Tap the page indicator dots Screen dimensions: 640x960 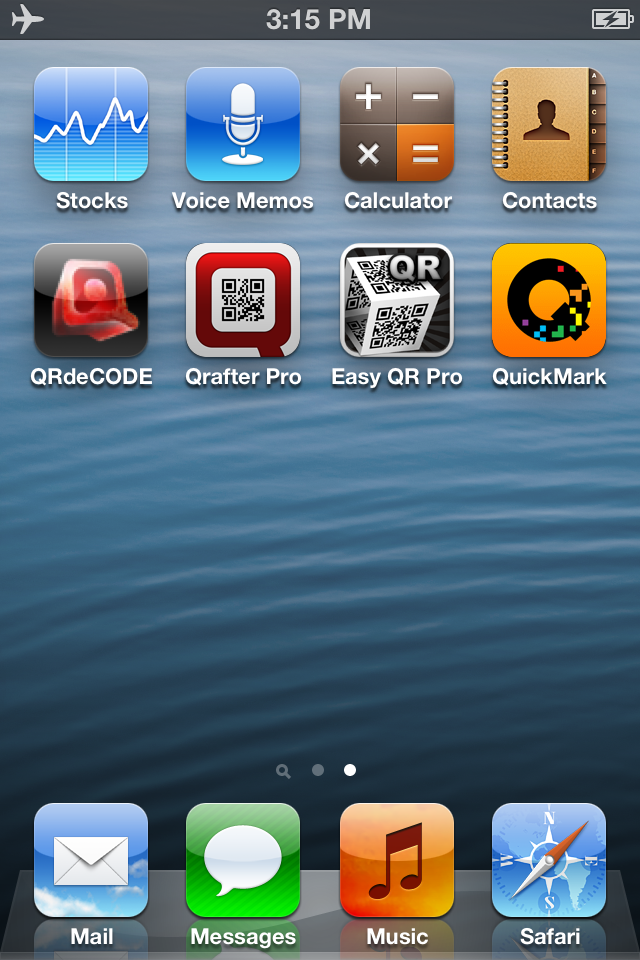(x=318, y=770)
